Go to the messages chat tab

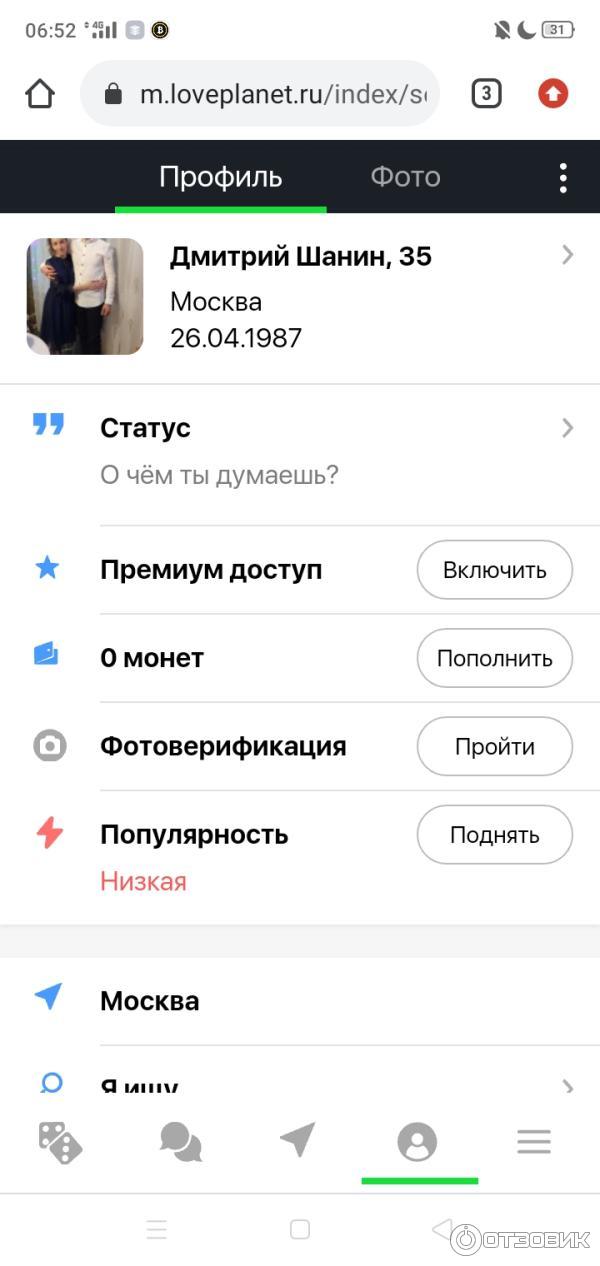pos(180,1142)
